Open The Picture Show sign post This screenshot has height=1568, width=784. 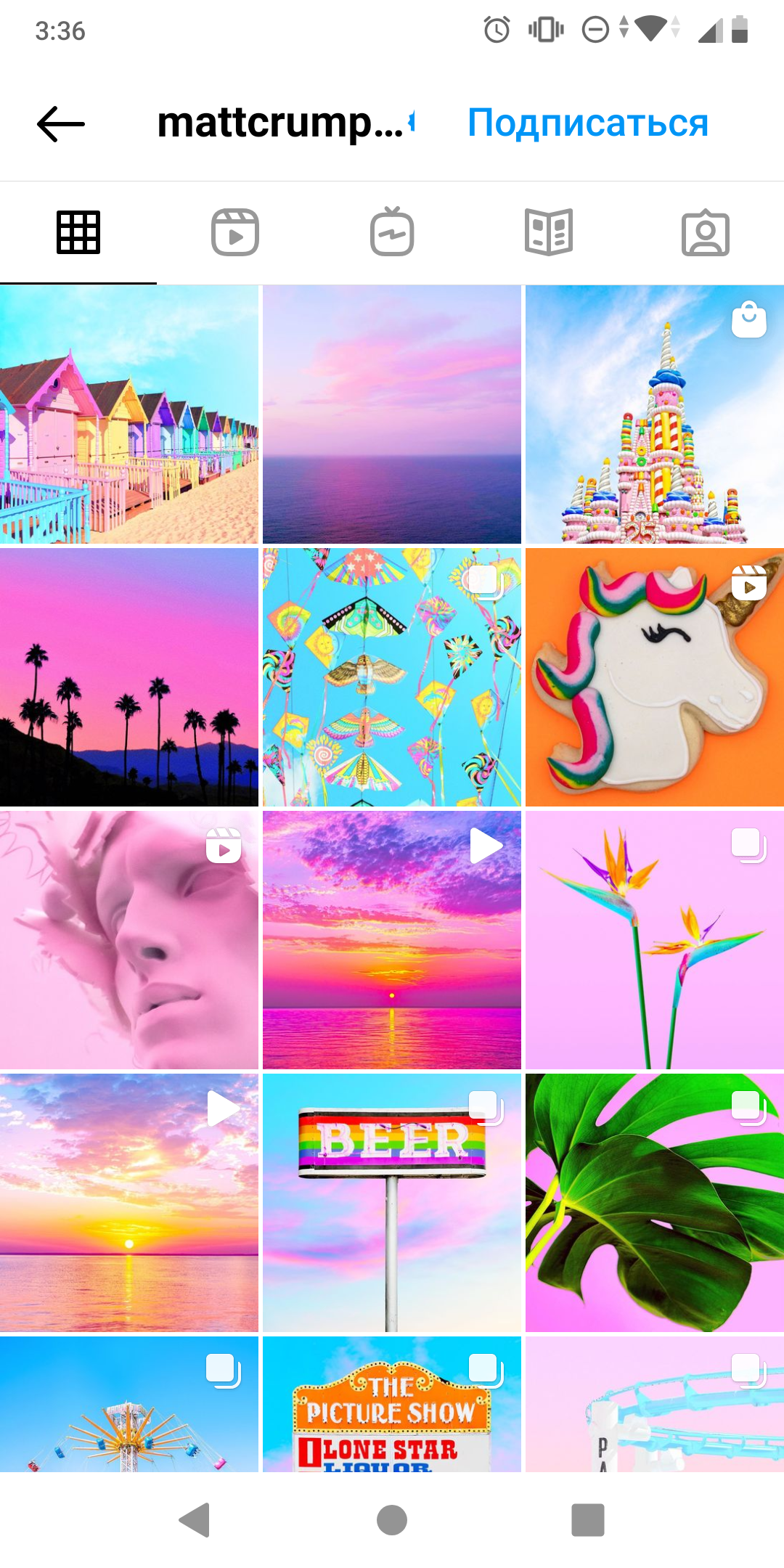coord(392,1405)
